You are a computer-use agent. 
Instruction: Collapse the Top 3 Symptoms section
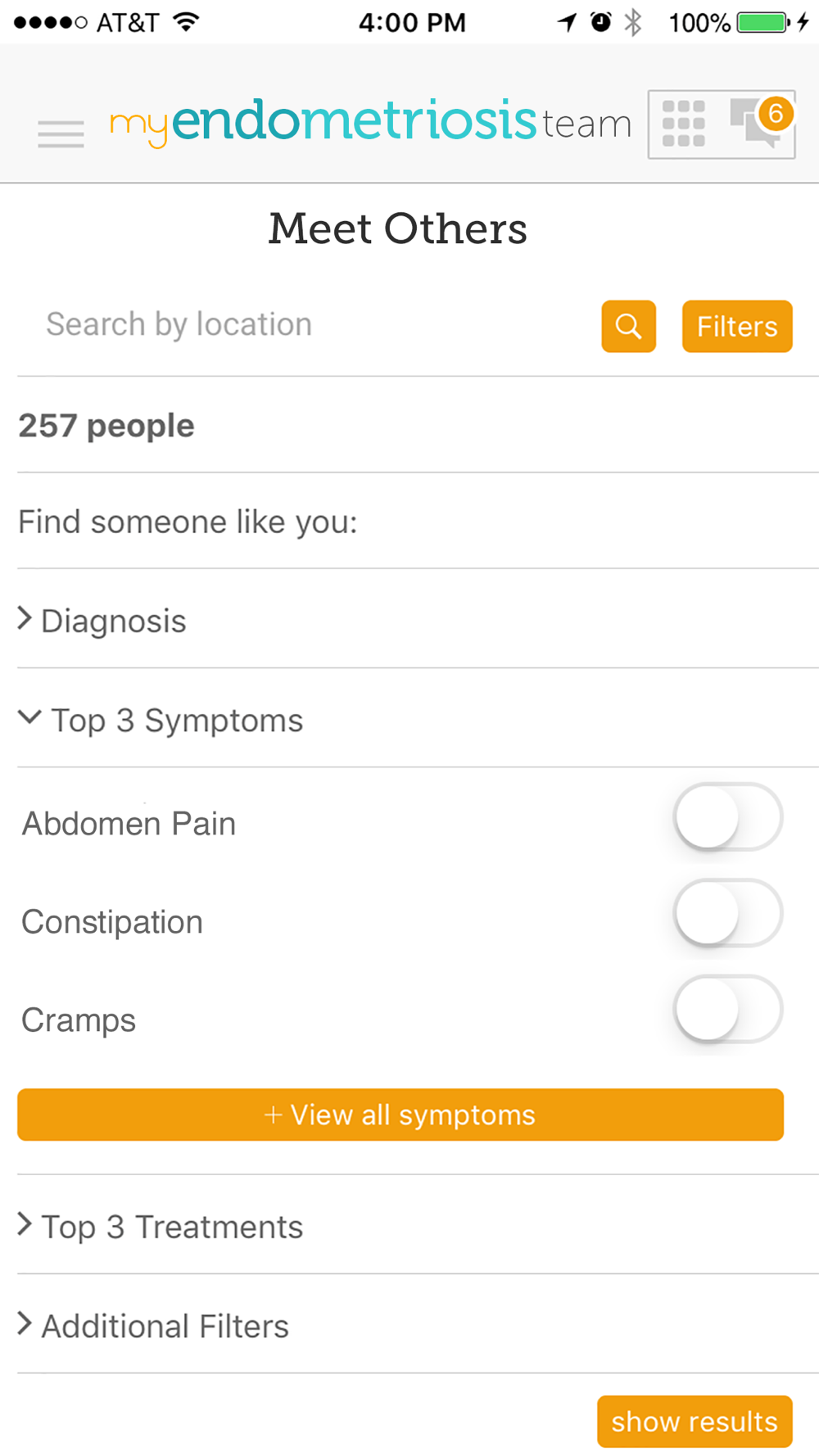pyautogui.click(x=418, y=719)
